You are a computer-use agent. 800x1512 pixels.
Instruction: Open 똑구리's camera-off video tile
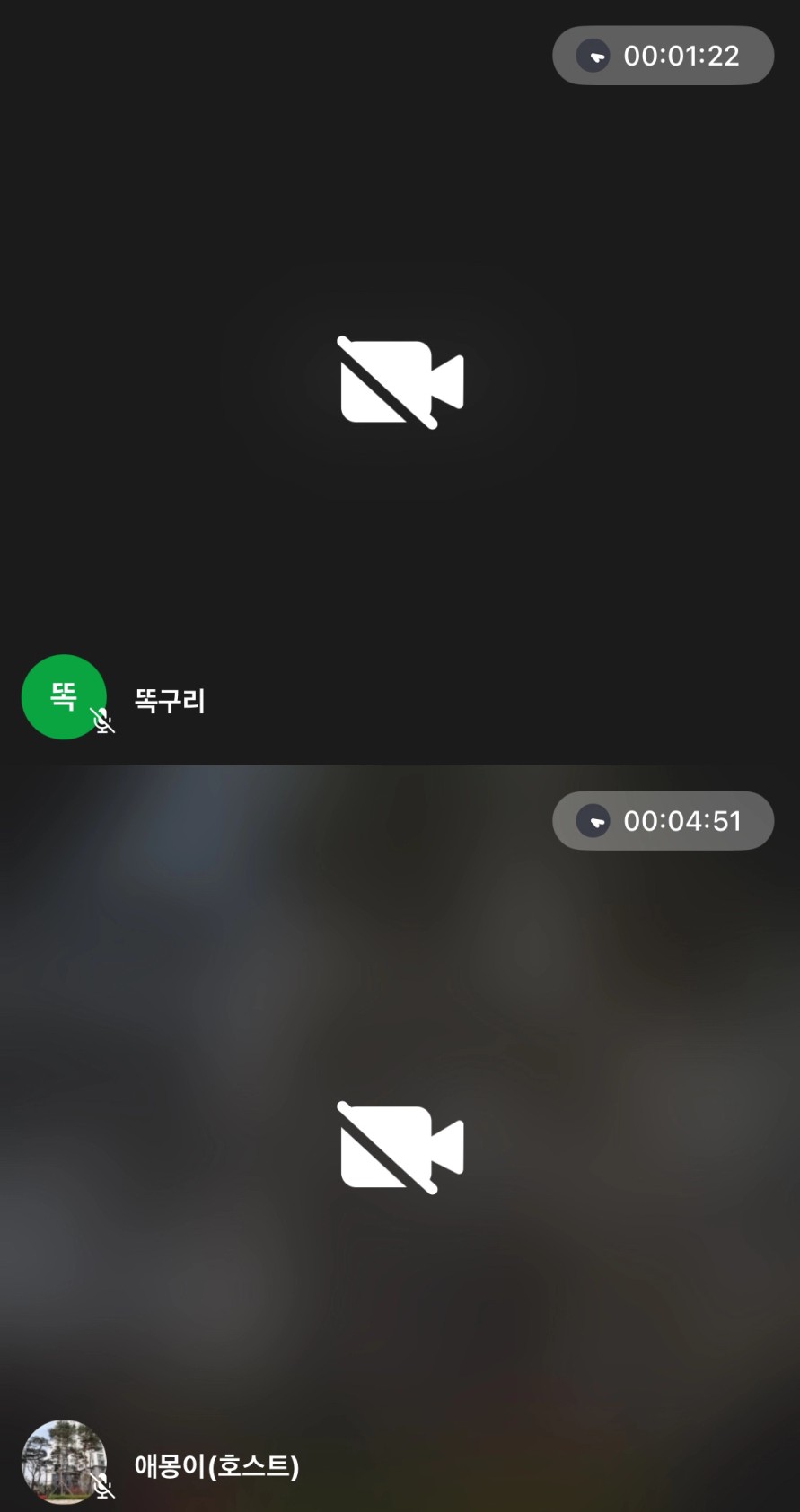click(400, 382)
